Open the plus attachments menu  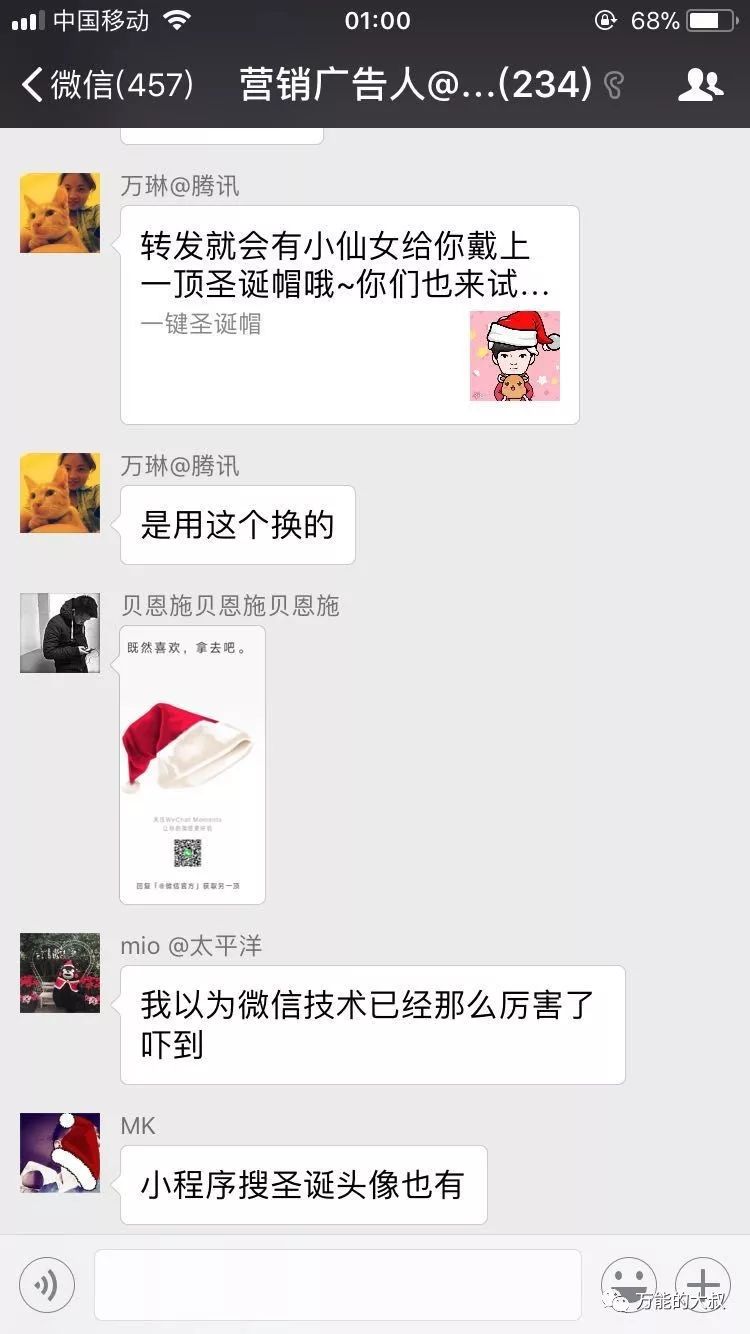pos(703,1284)
